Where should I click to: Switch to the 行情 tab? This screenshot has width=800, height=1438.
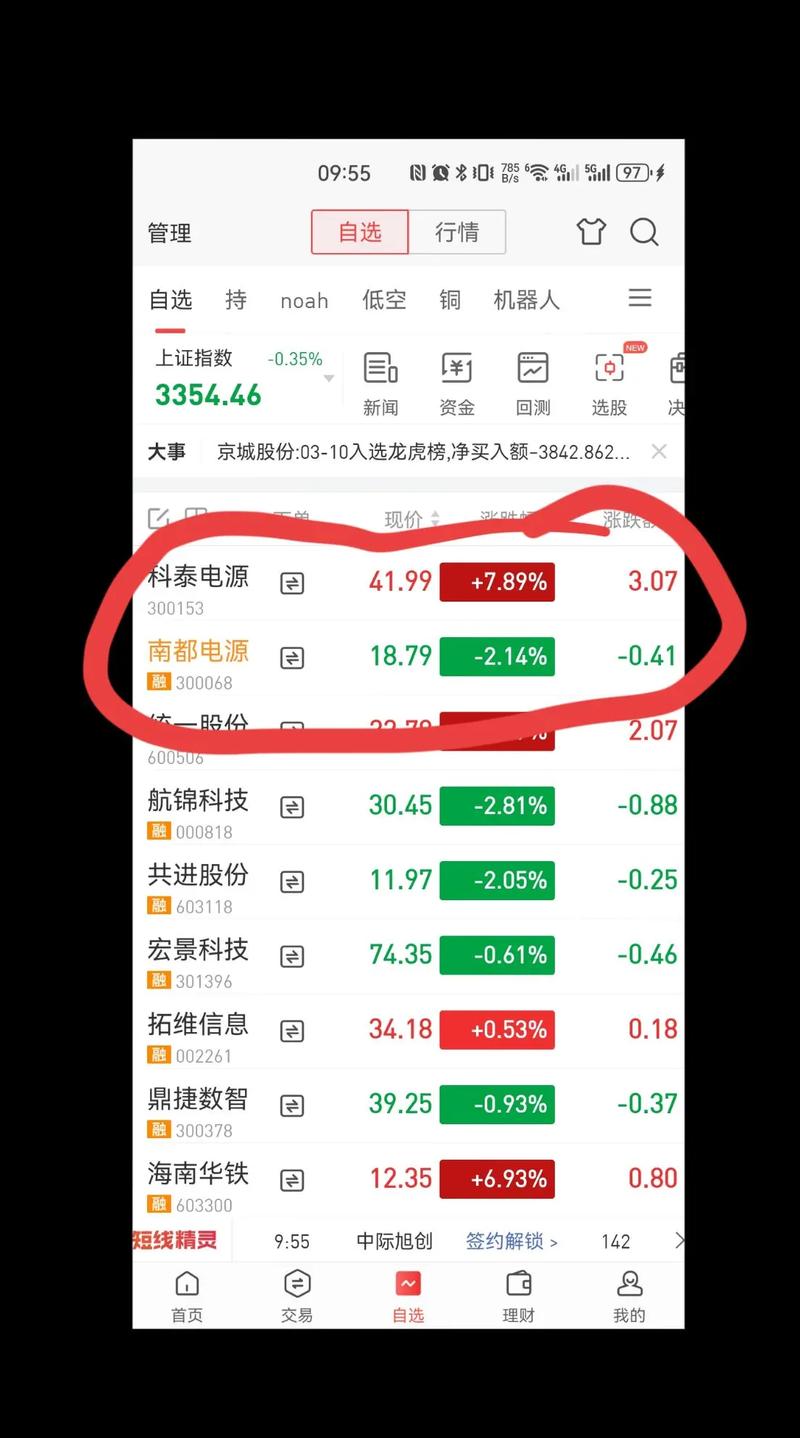458,232
